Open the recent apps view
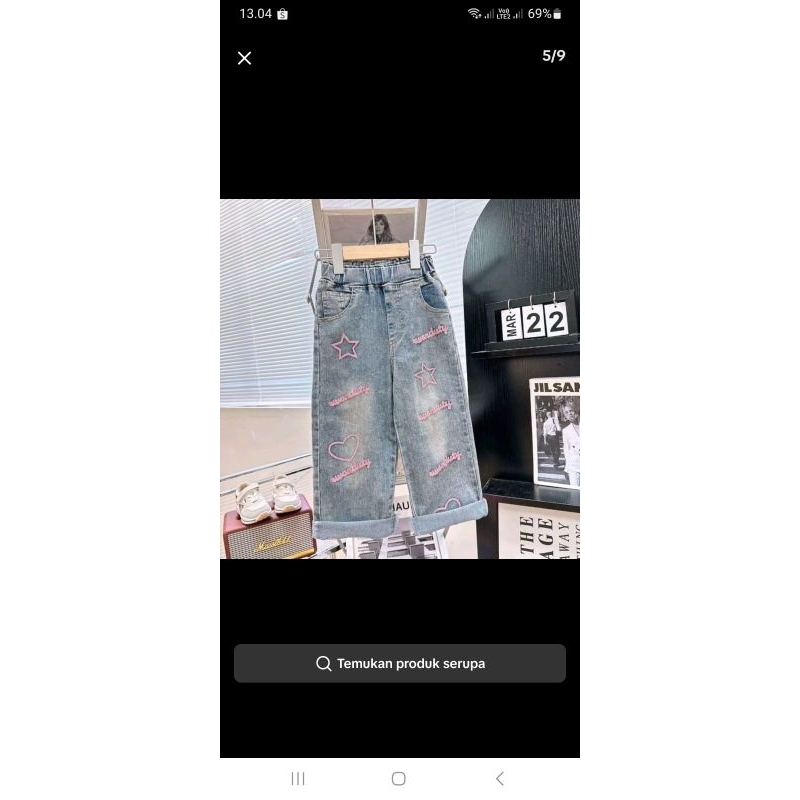 [x=298, y=778]
